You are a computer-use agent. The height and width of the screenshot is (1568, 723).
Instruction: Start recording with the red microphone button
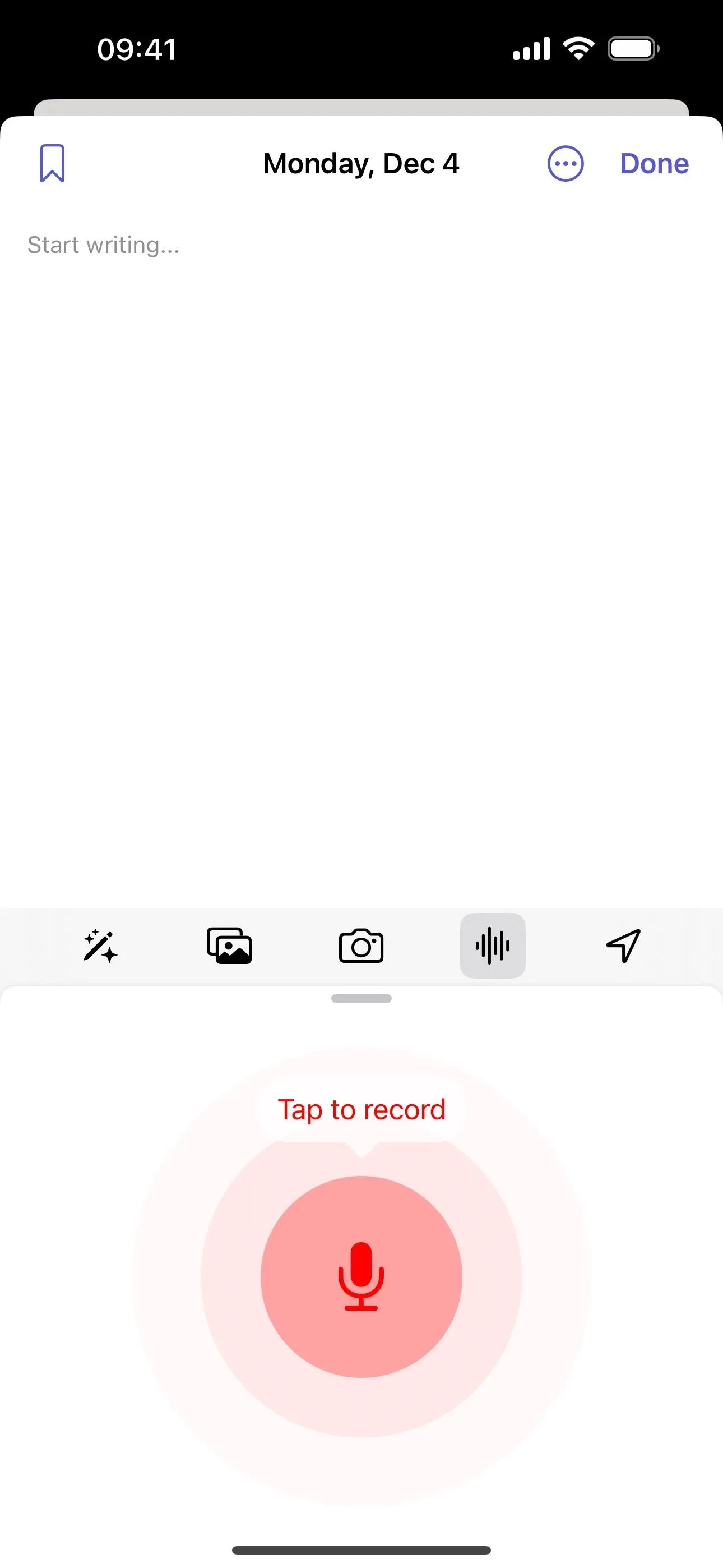pyautogui.click(x=361, y=1276)
